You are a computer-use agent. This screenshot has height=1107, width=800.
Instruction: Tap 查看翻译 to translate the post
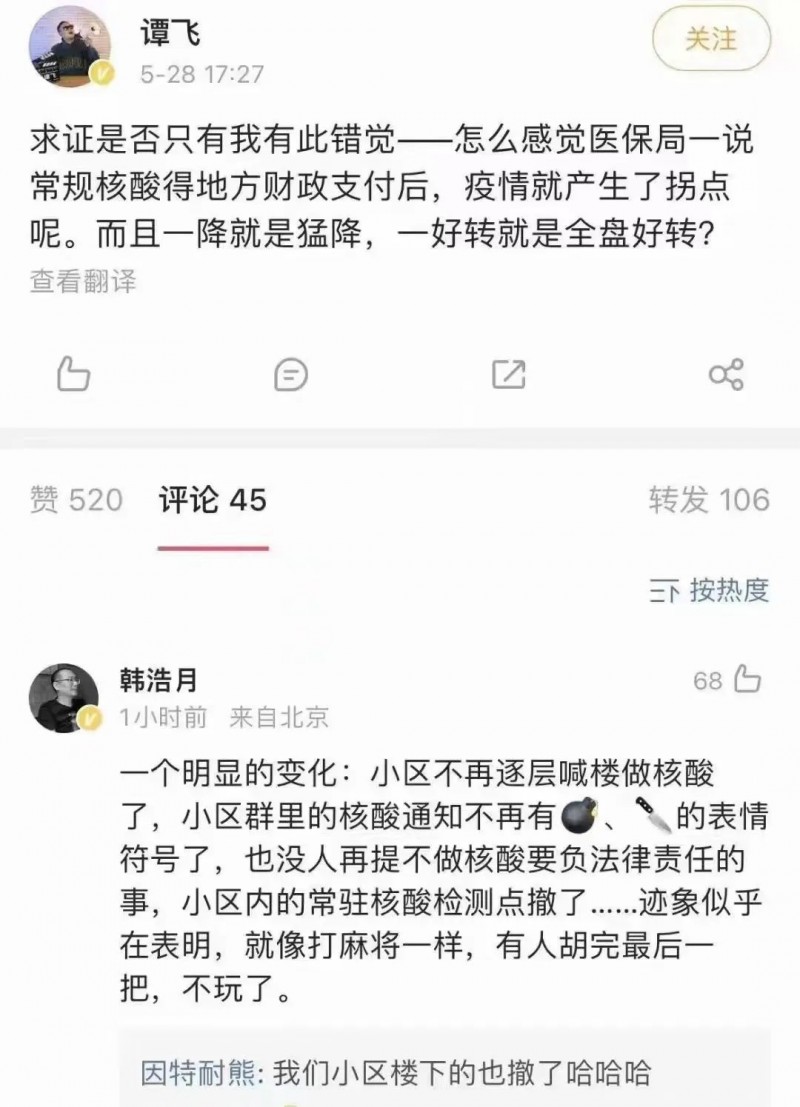[x=82, y=282]
